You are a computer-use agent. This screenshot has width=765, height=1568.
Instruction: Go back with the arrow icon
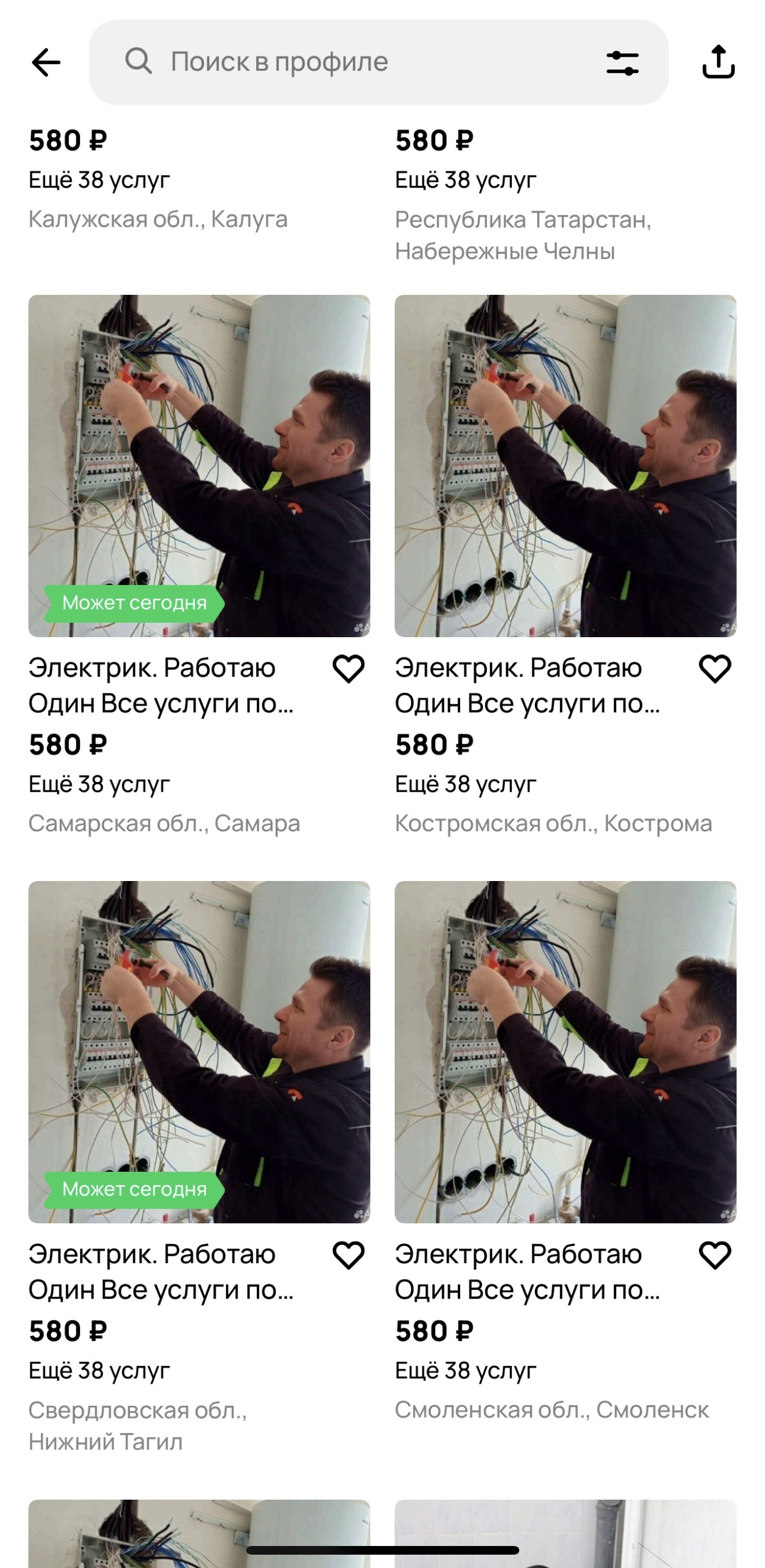[46, 63]
